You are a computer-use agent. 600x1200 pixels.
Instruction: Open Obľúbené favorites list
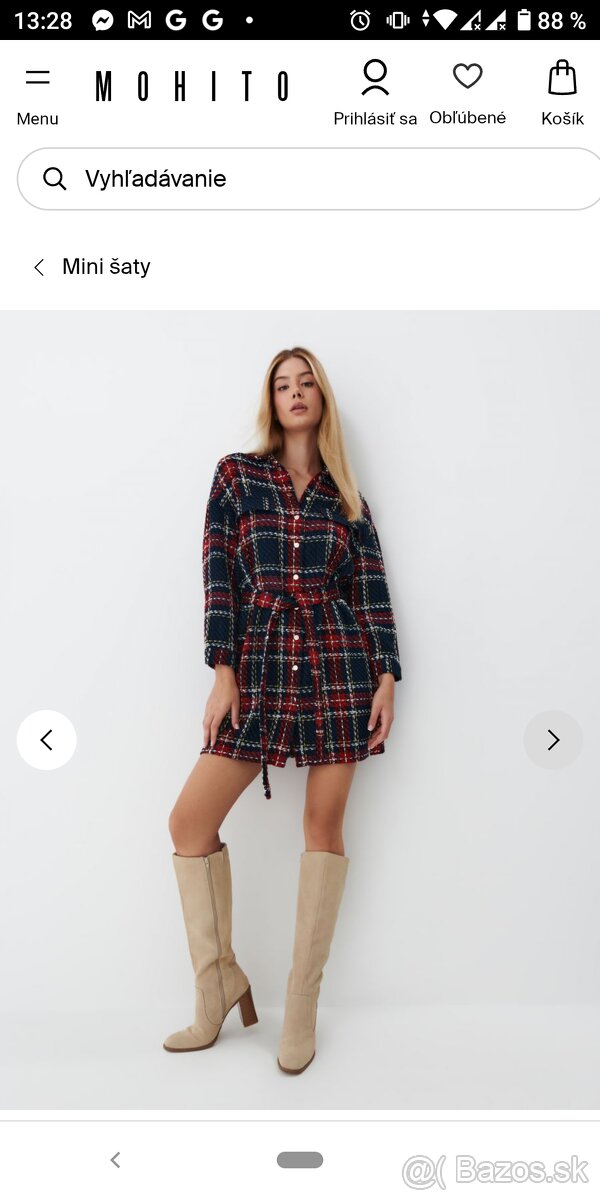pyautogui.click(x=467, y=93)
